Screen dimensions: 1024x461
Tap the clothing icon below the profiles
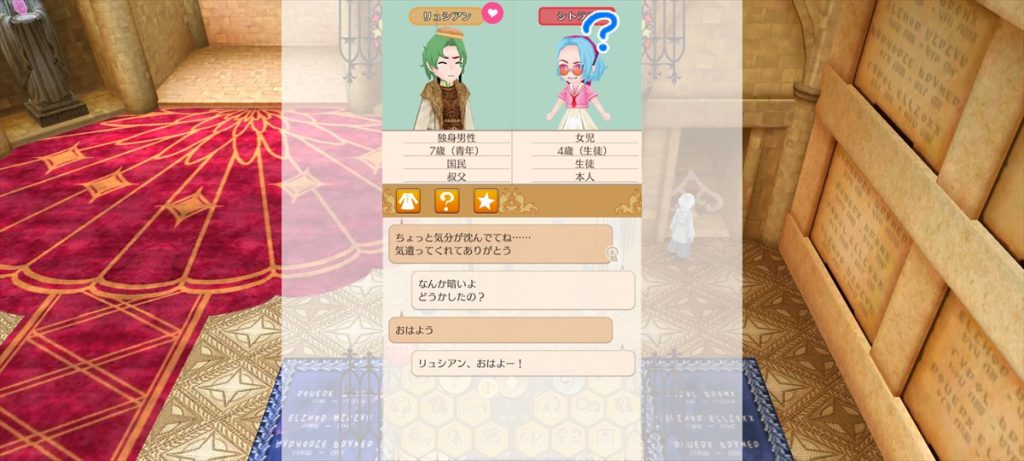pos(407,201)
